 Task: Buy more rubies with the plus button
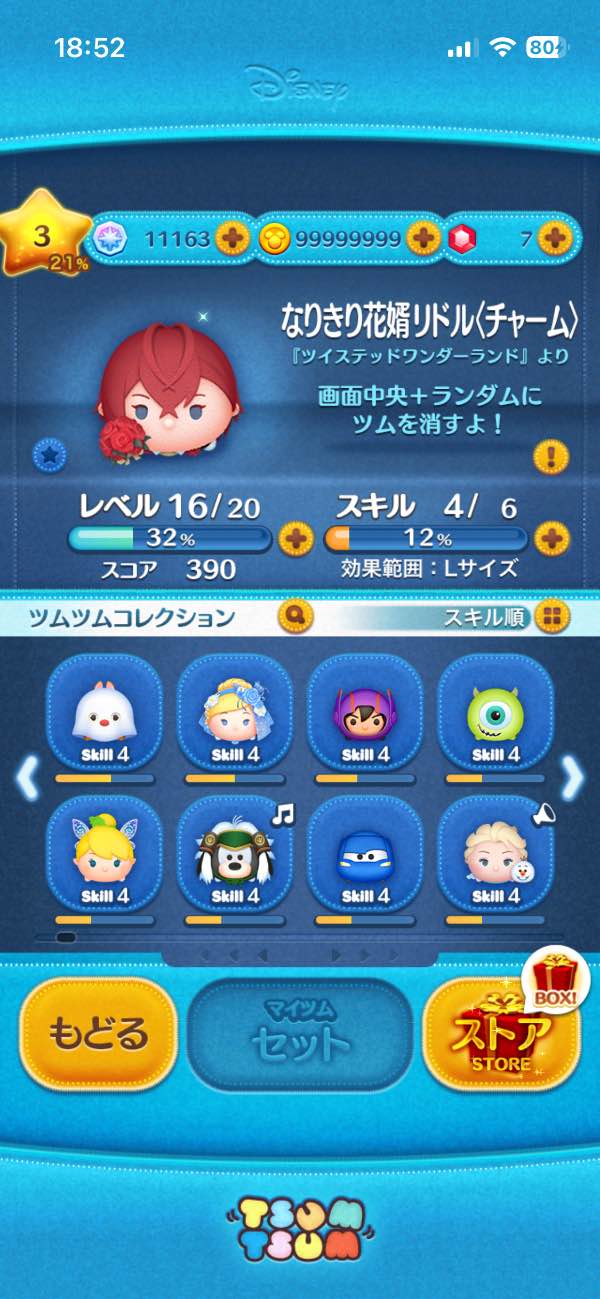(553, 239)
